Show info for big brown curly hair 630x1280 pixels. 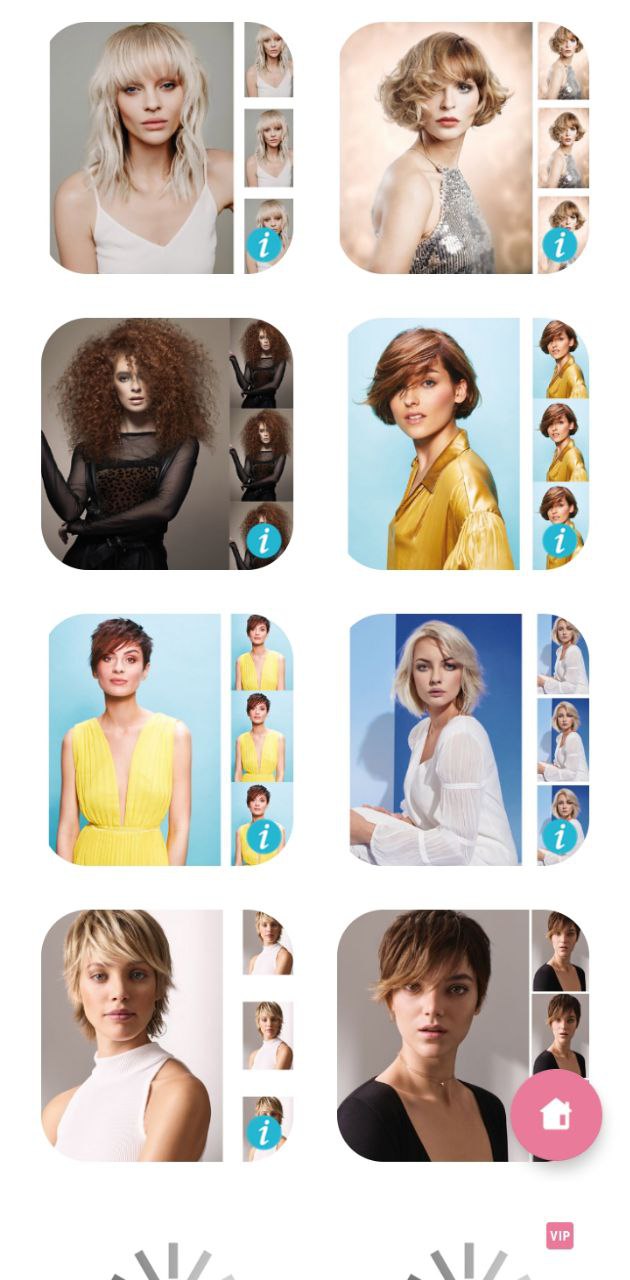(x=264, y=540)
